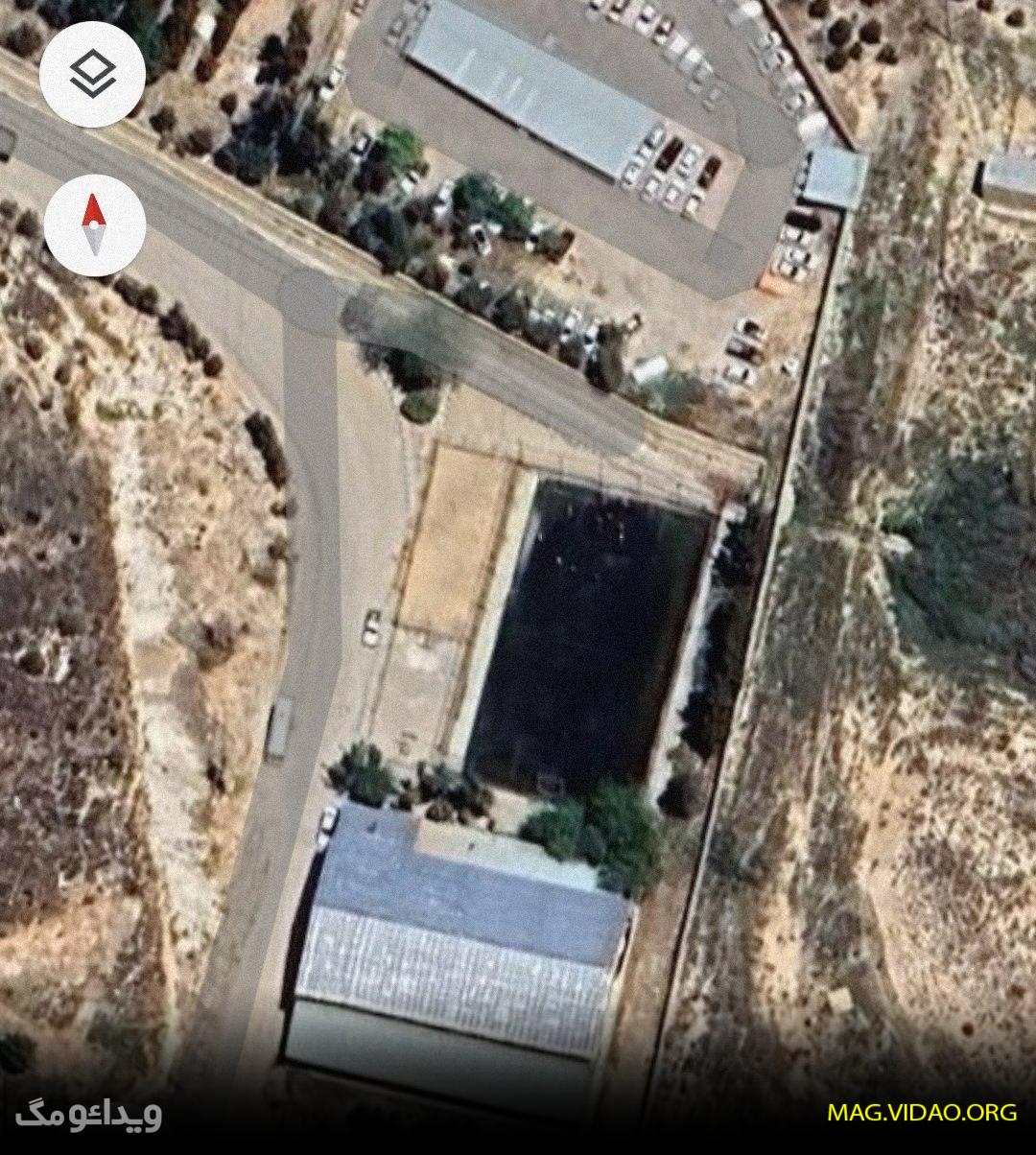Open the map layers selector
Viewport: 1036px width, 1155px height.
[x=93, y=75]
